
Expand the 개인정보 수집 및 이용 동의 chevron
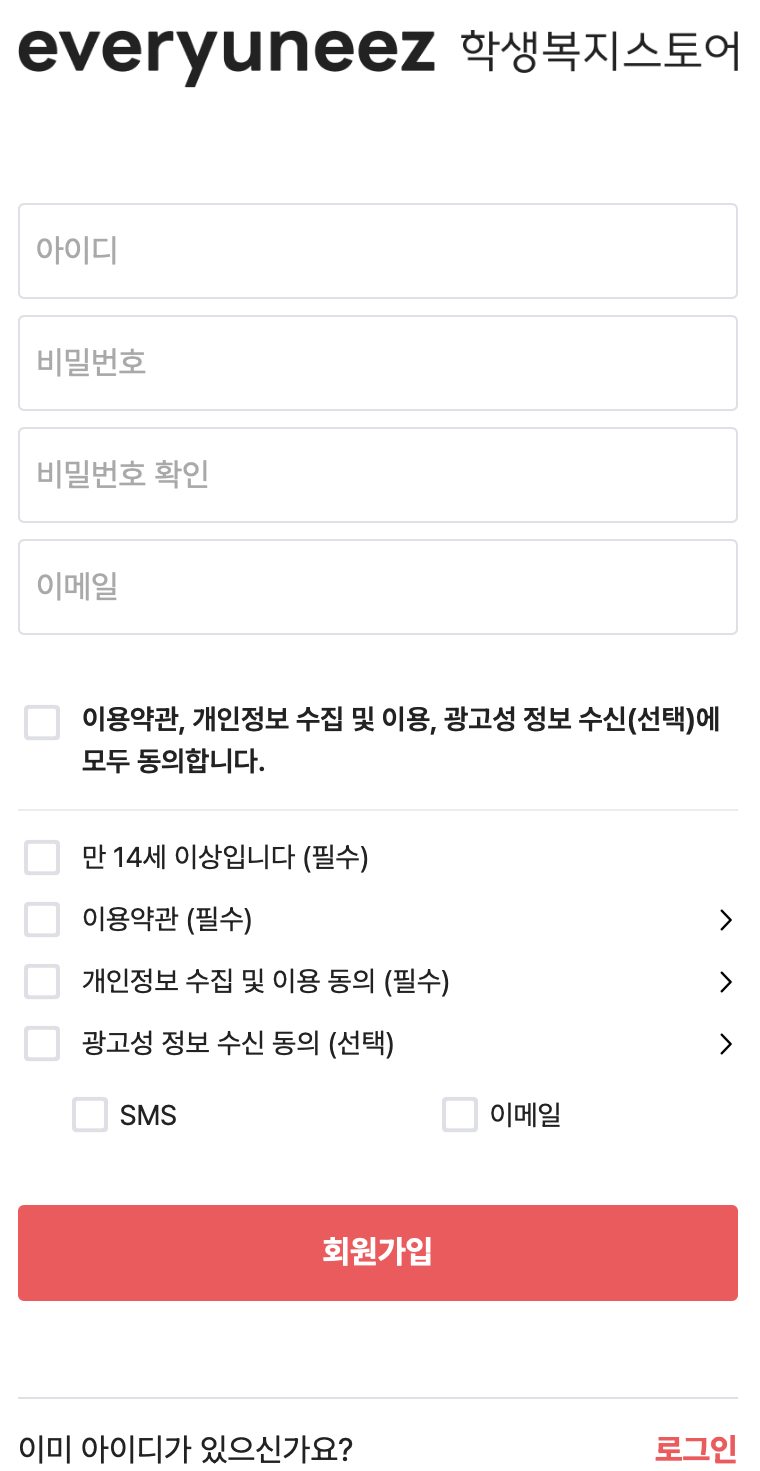coord(726,981)
